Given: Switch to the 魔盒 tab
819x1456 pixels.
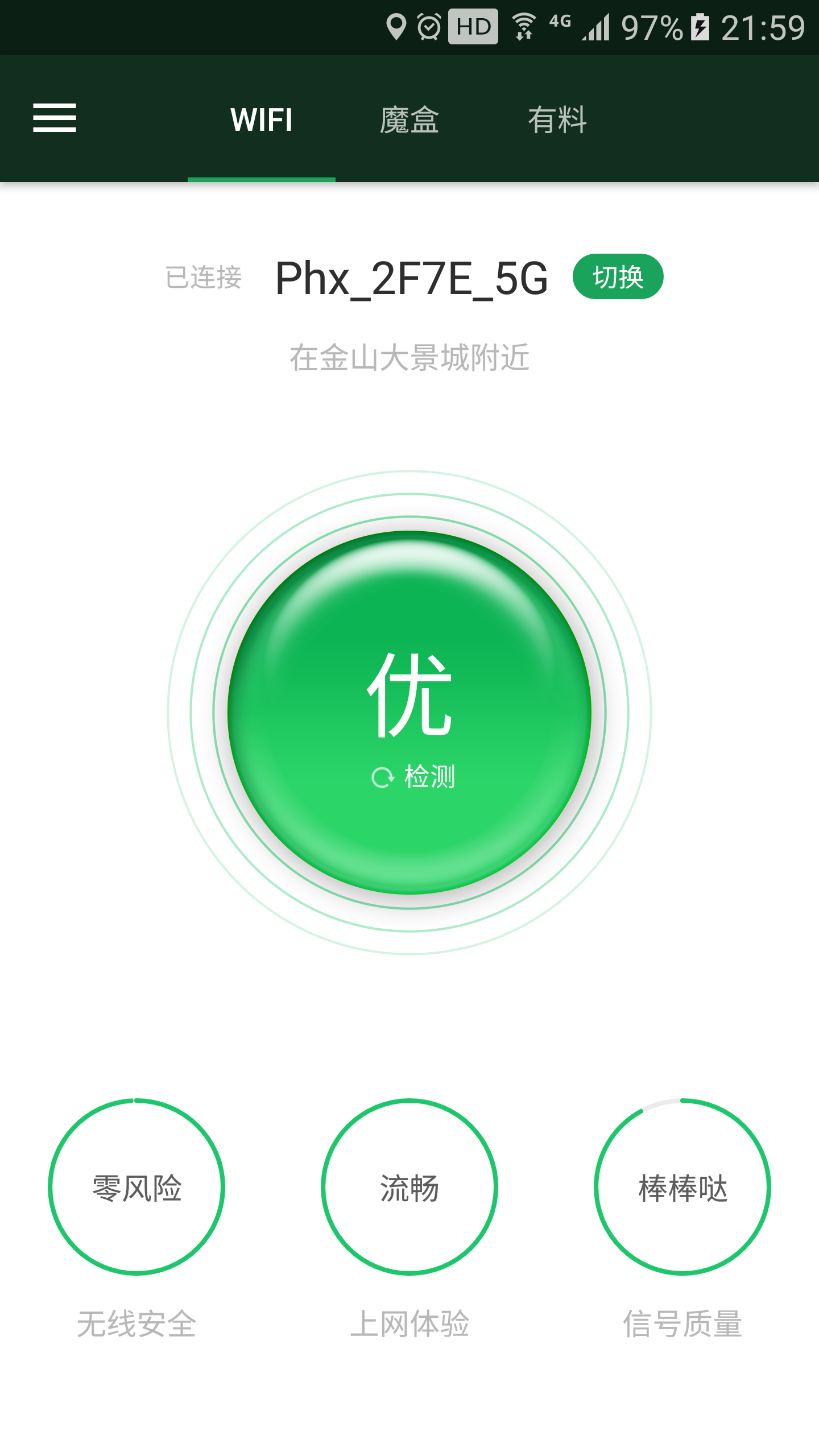Looking at the screenshot, I should pos(409,119).
